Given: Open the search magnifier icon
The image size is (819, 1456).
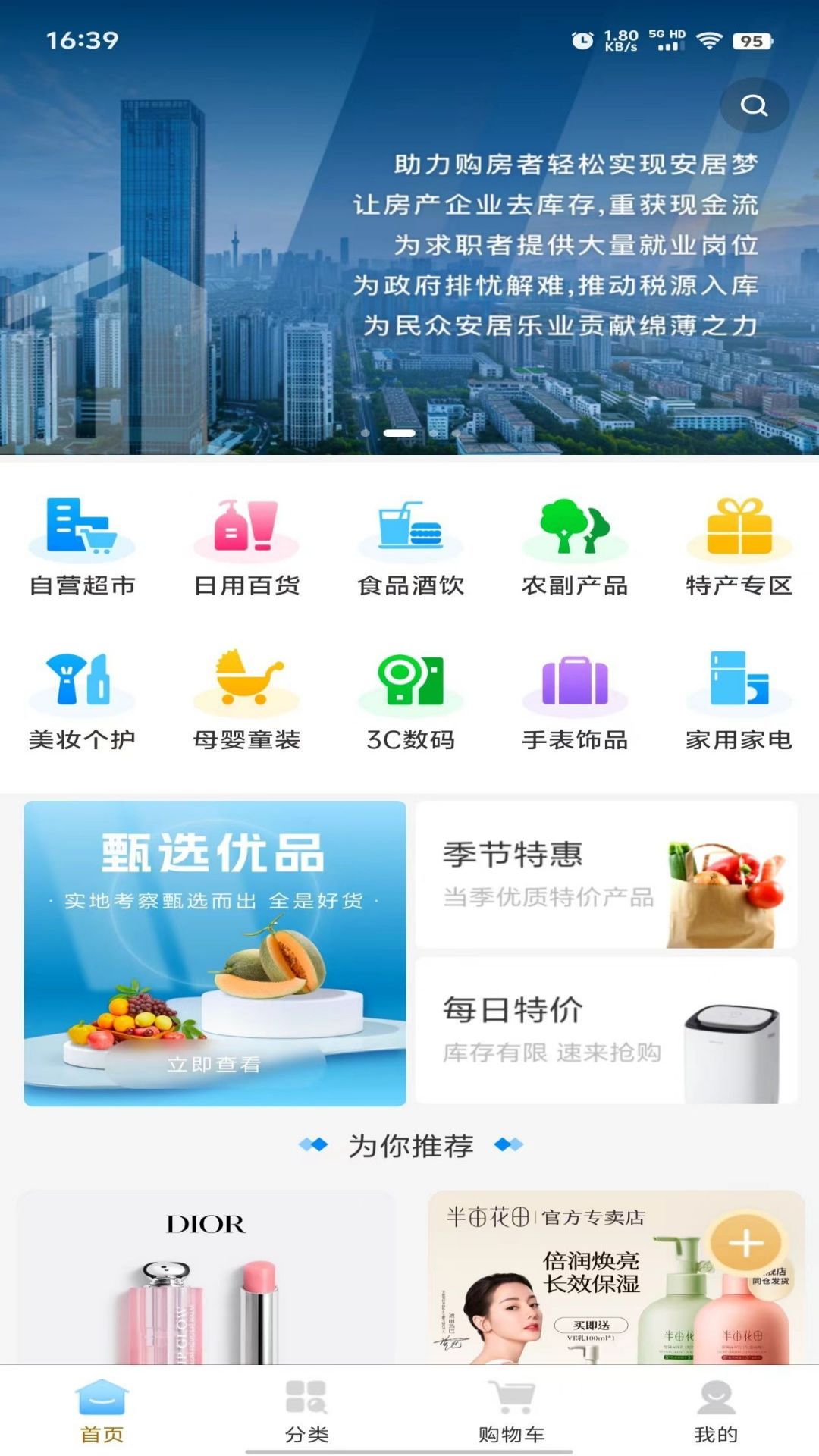Looking at the screenshot, I should pos(754,105).
